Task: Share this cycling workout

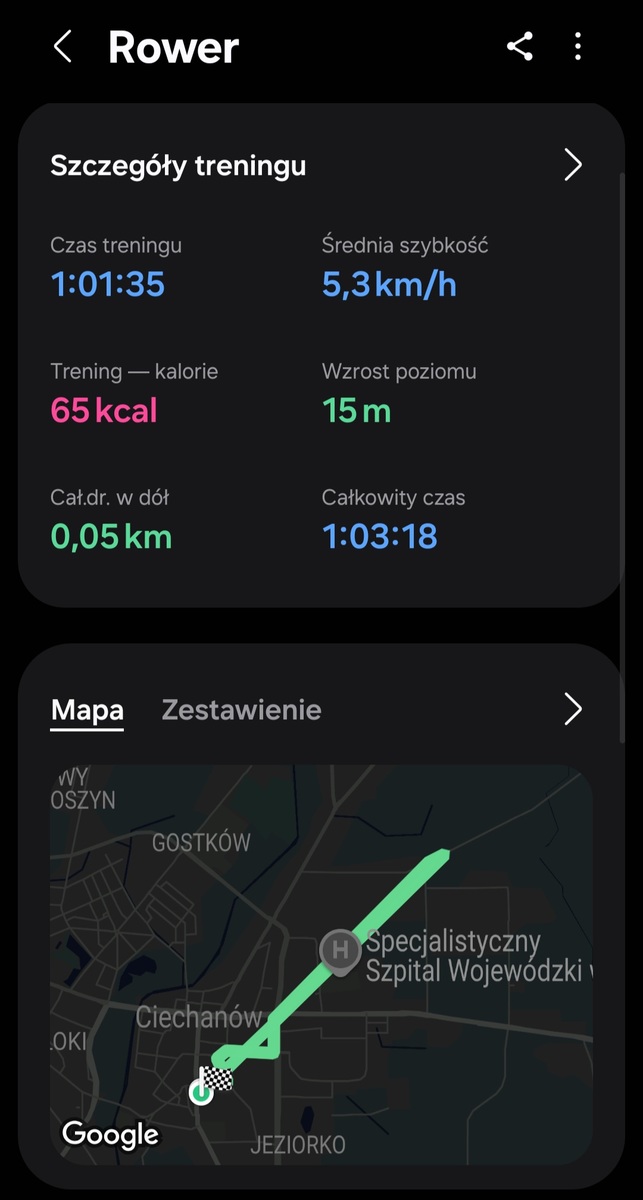Action: [520, 47]
